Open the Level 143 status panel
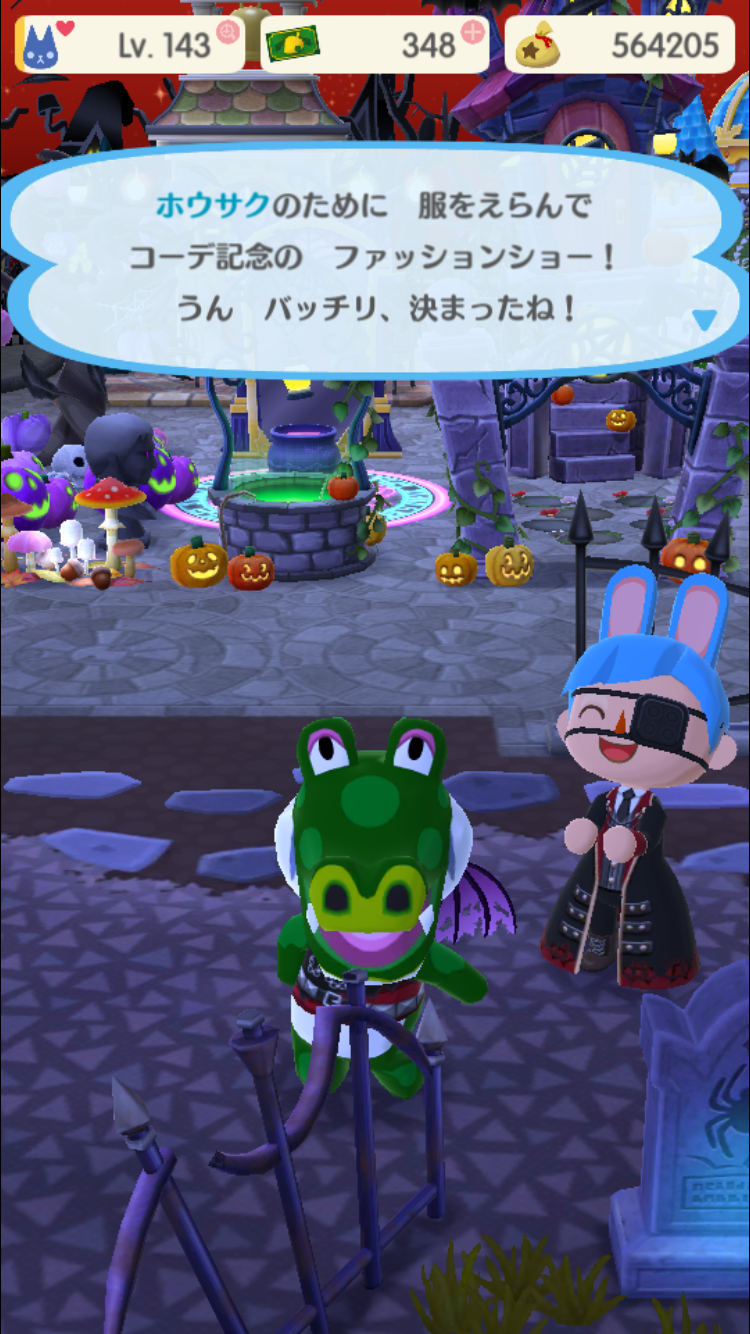750x1334 pixels. click(130, 45)
